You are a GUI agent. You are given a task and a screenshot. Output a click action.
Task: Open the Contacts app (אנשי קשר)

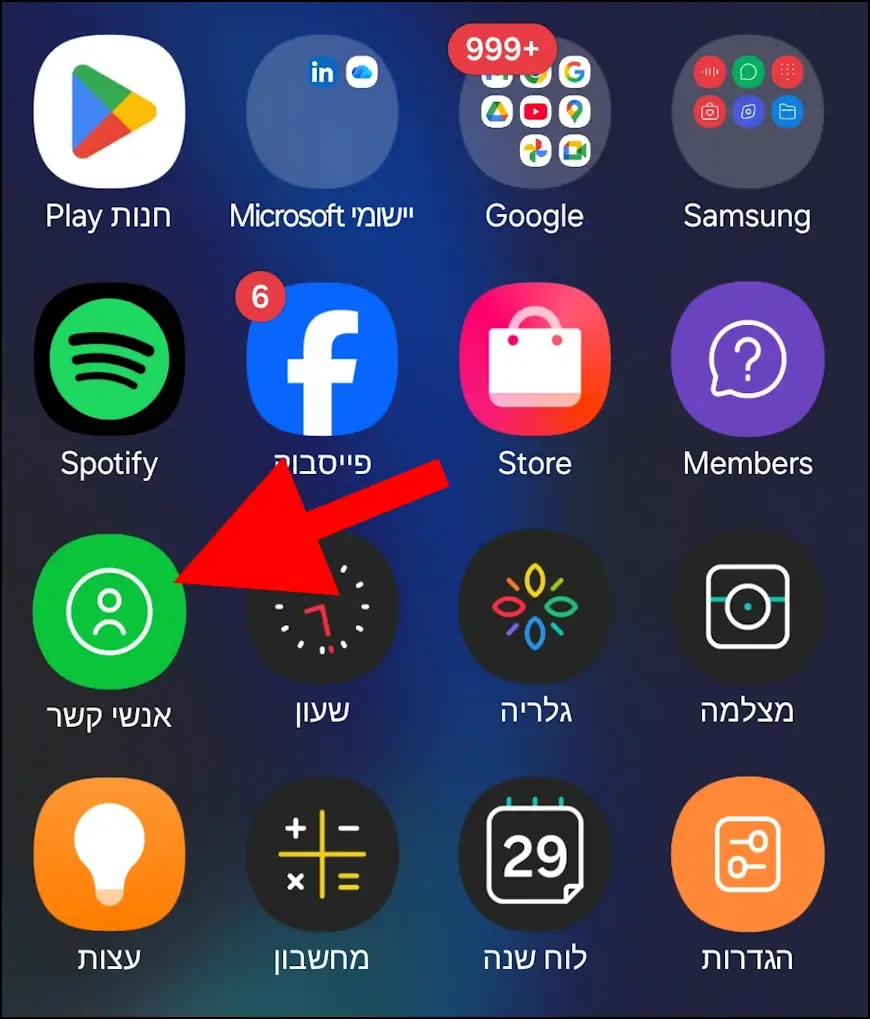109,610
